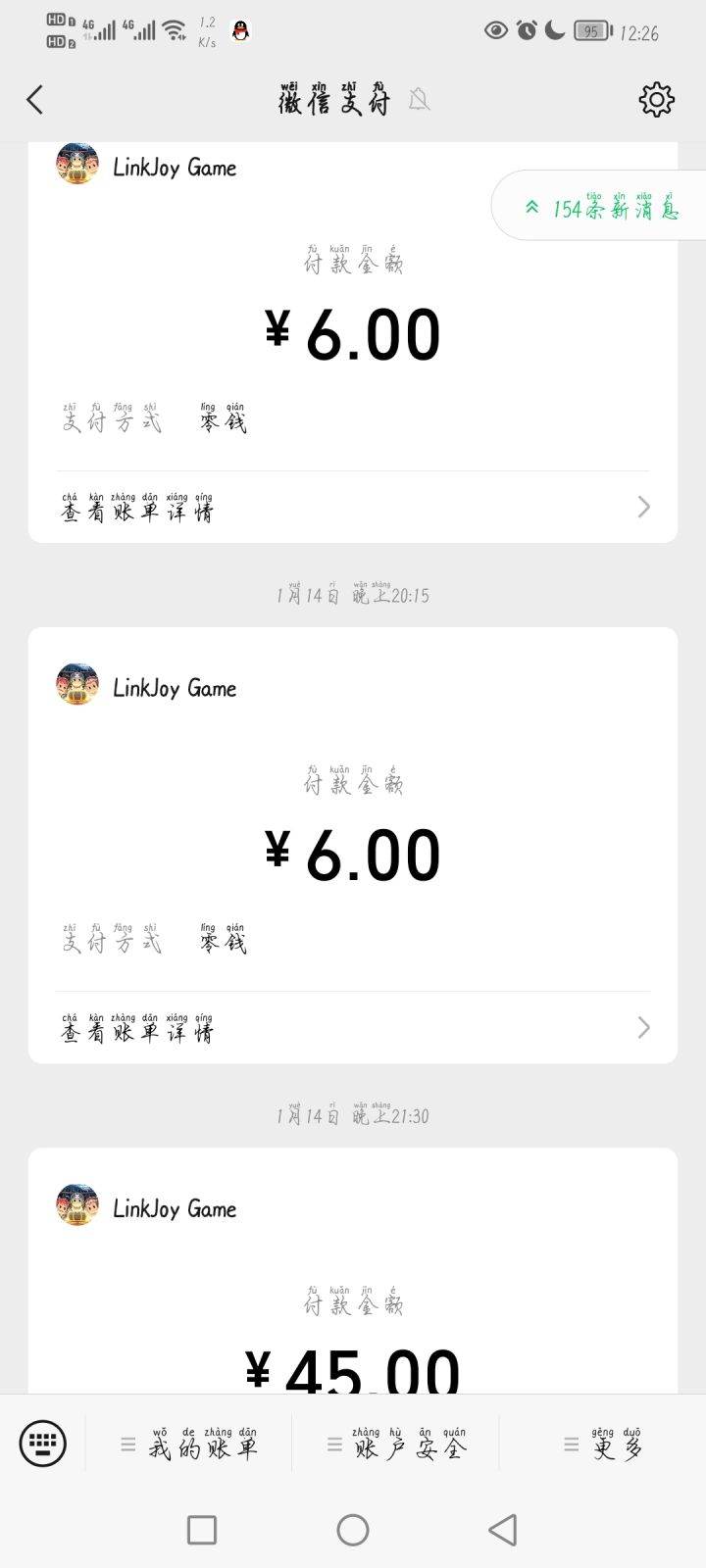This screenshot has height=1568, width=706.
Task: Open the WeChat Pay settings gear
Action: tap(657, 98)
